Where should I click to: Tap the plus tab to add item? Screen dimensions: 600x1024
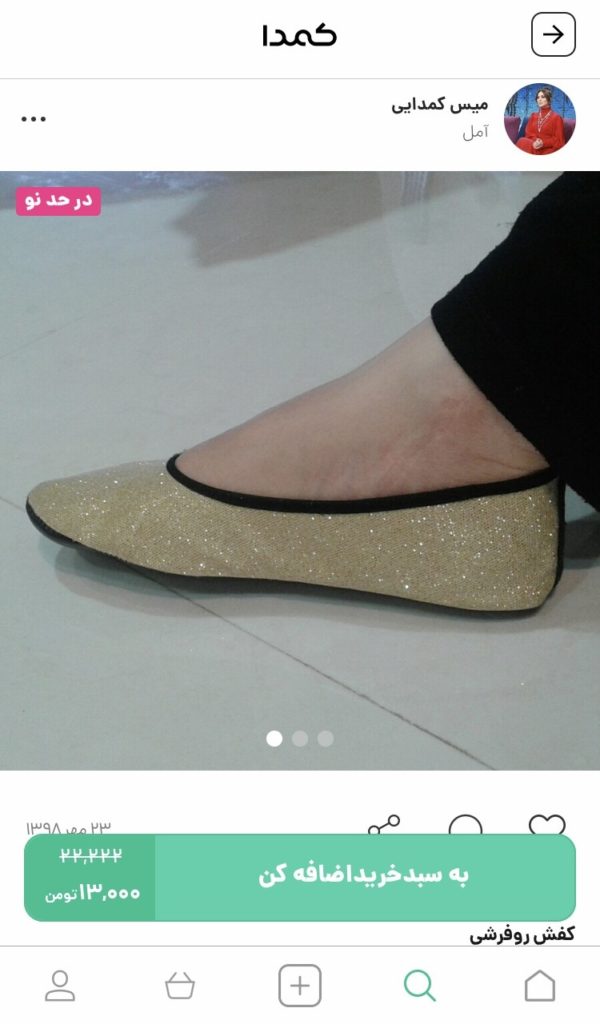tap(300, 986)
